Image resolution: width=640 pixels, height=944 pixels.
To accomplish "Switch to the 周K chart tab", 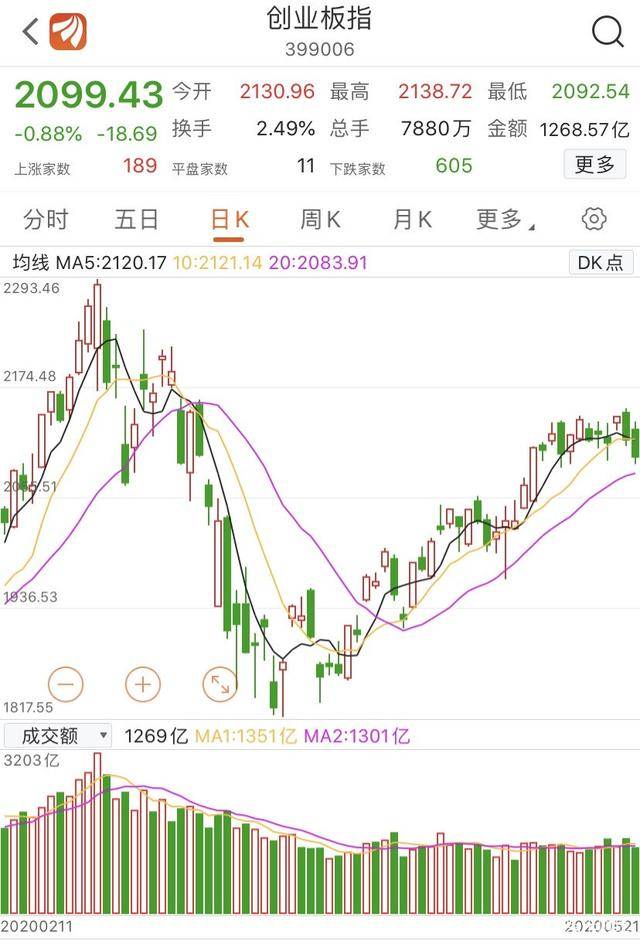I will click(321, 219).
